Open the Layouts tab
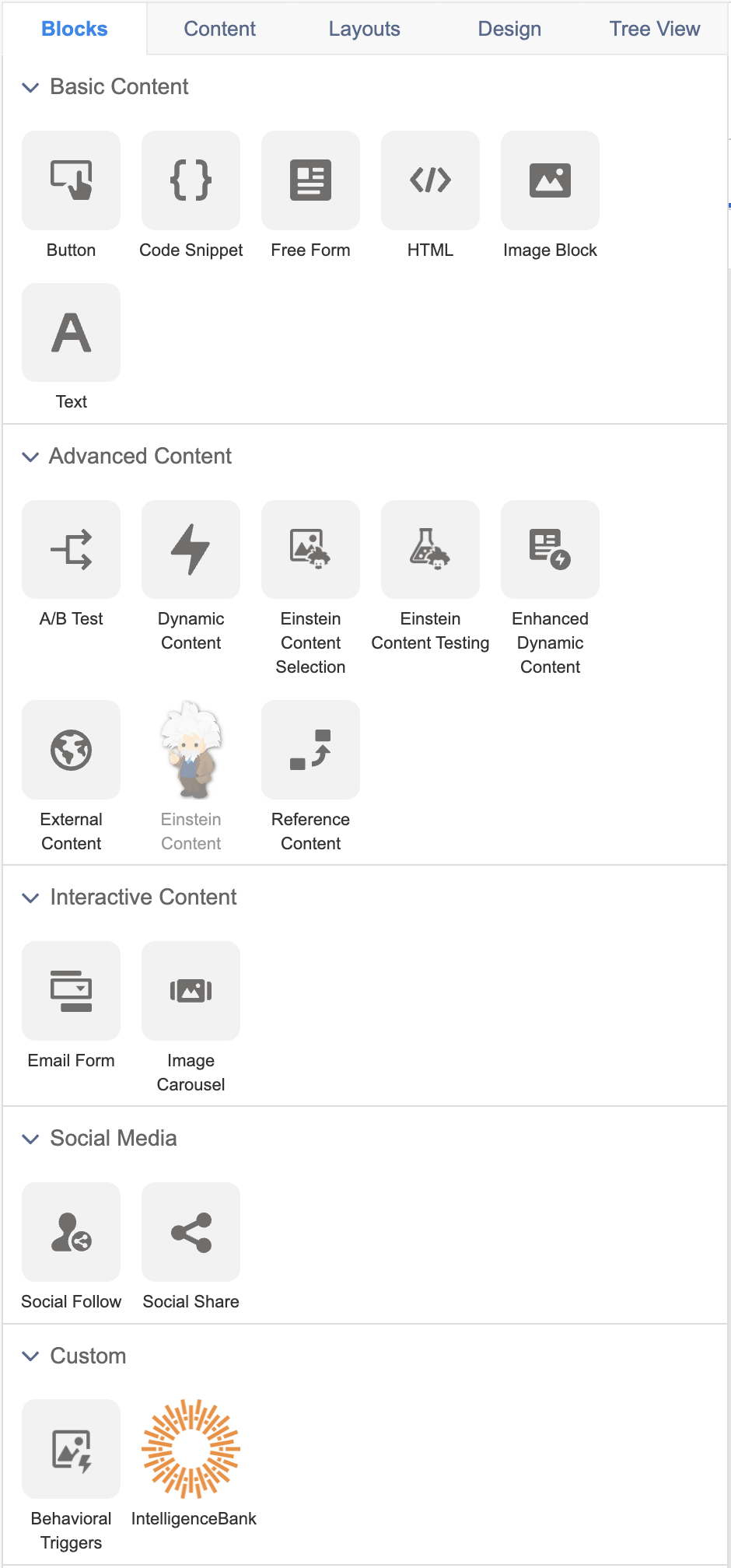Screen dimensions: 731x1568 (364, 29)
